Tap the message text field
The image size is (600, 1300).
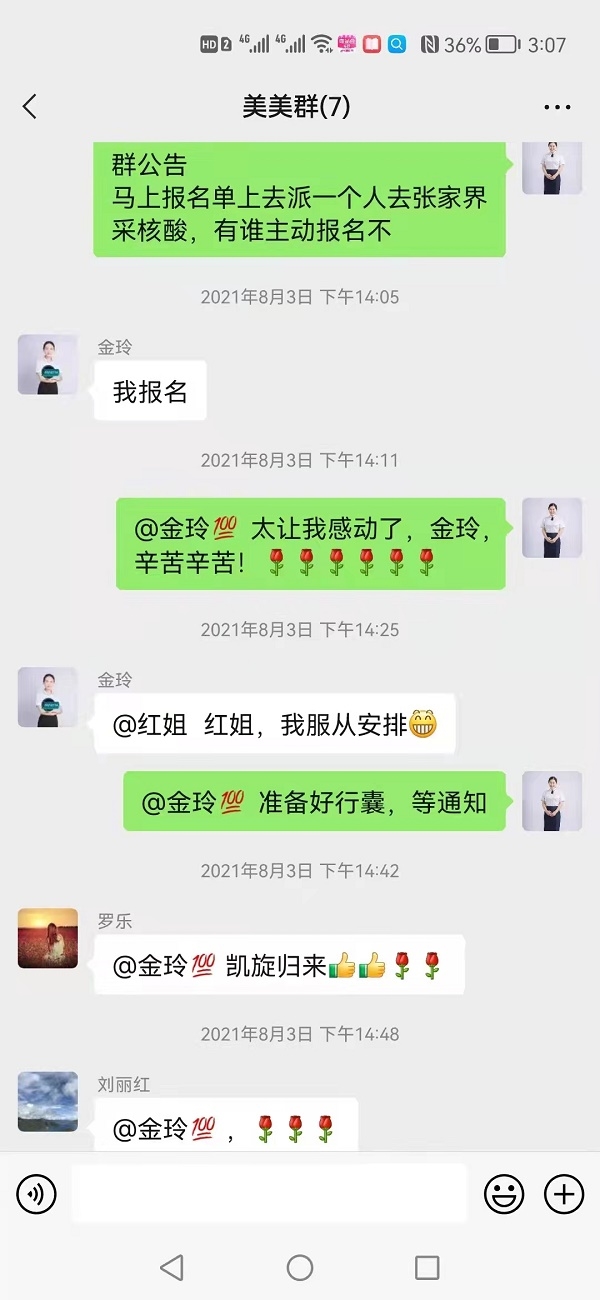tap(269, 1193)
